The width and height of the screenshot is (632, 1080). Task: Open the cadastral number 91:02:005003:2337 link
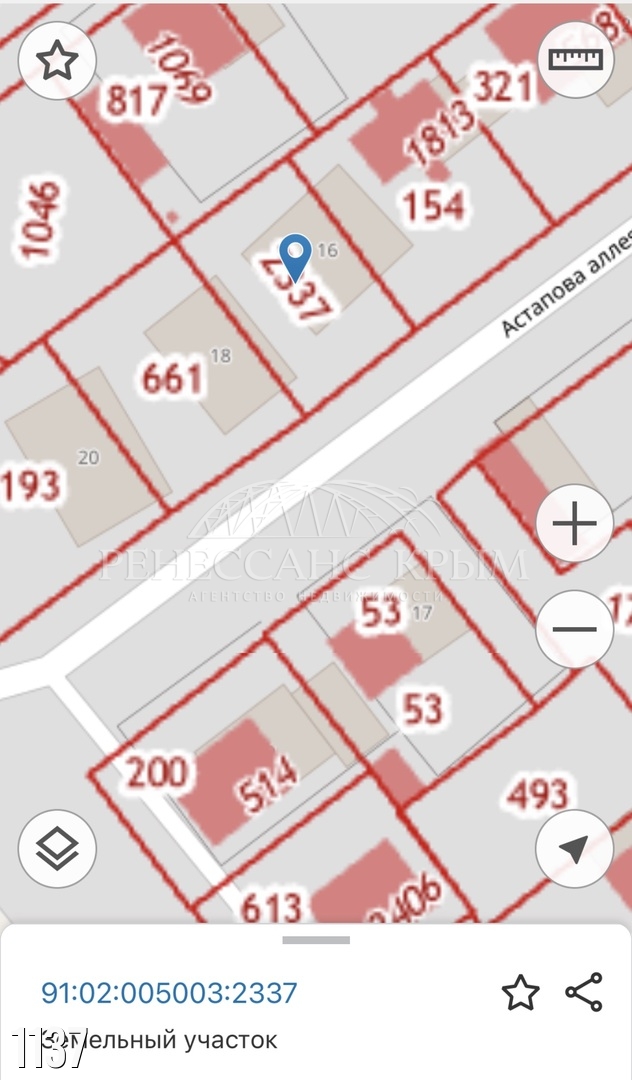(169, 993)
